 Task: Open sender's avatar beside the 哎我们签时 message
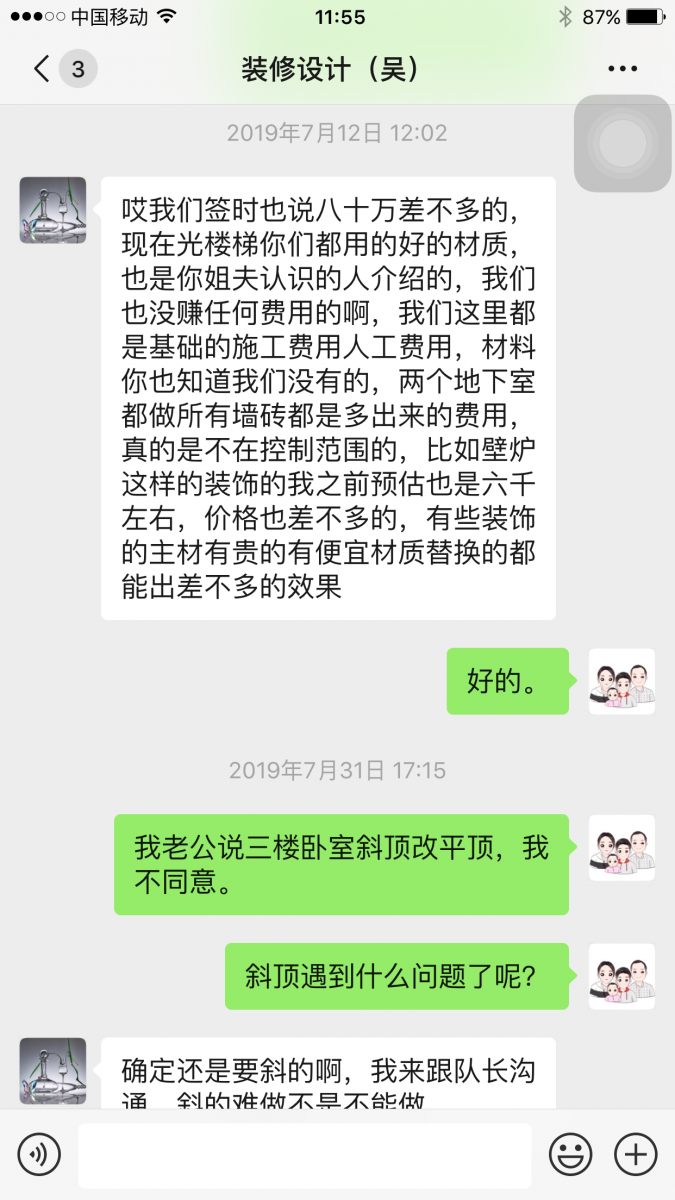click(53, 210)
